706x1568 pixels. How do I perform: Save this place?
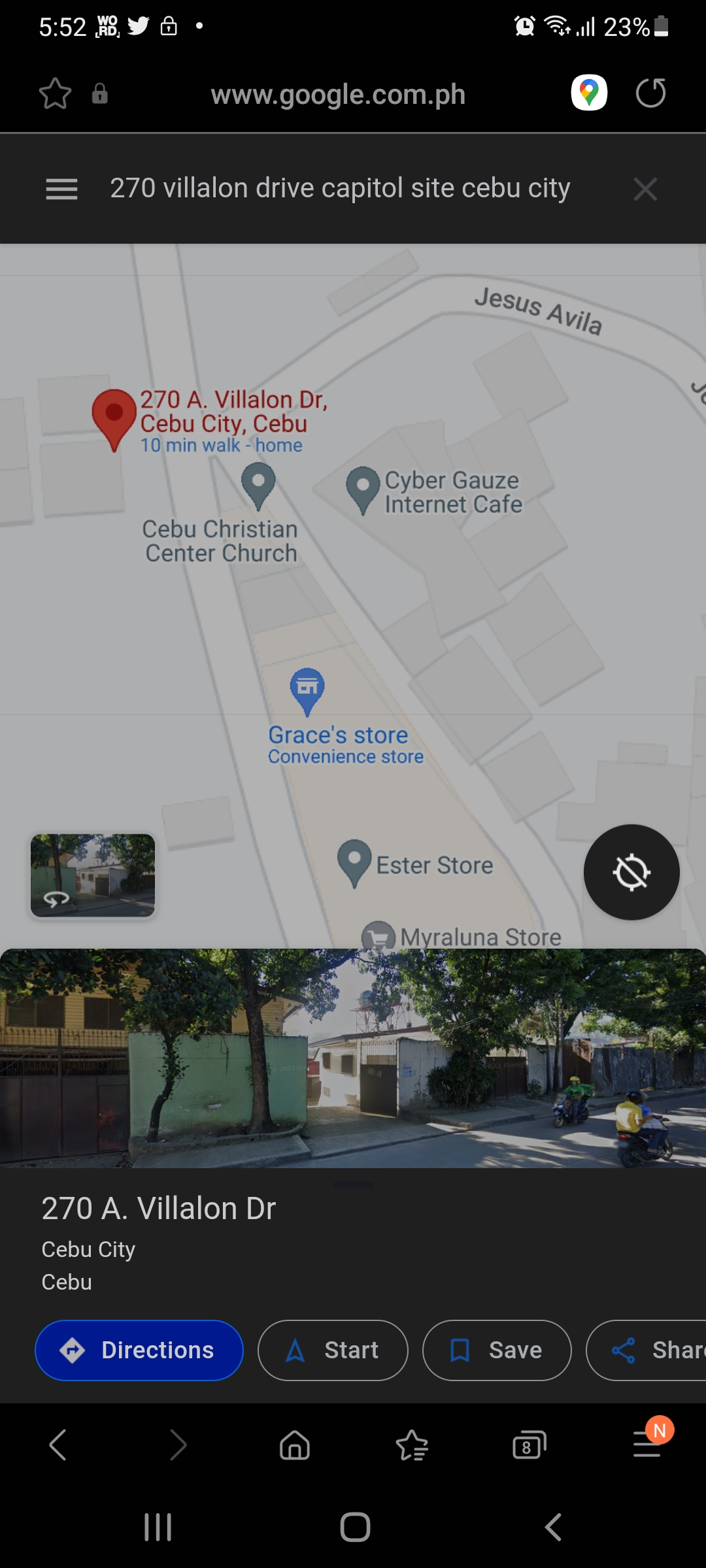[497, 1350]
